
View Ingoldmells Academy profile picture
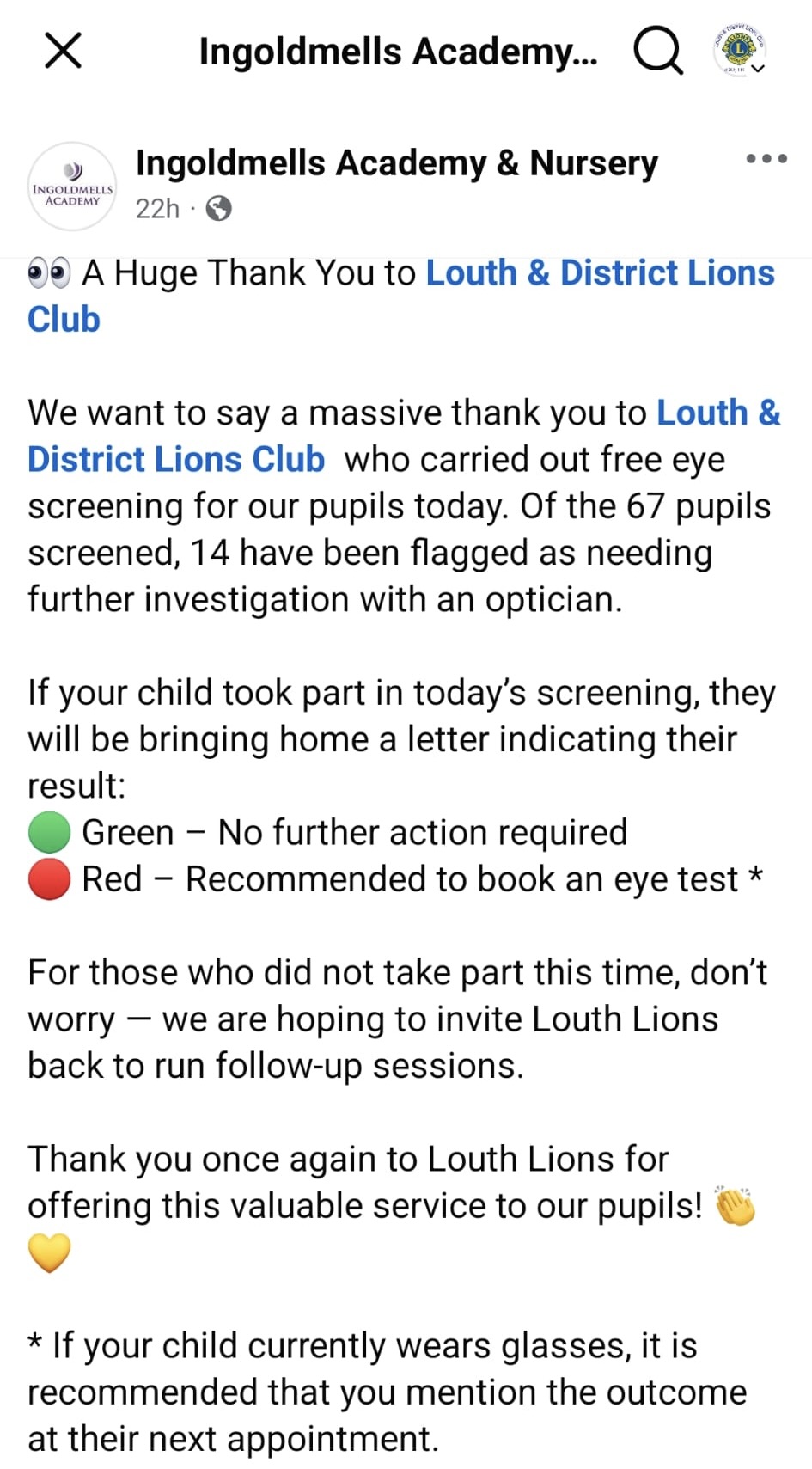coord(72,187)
